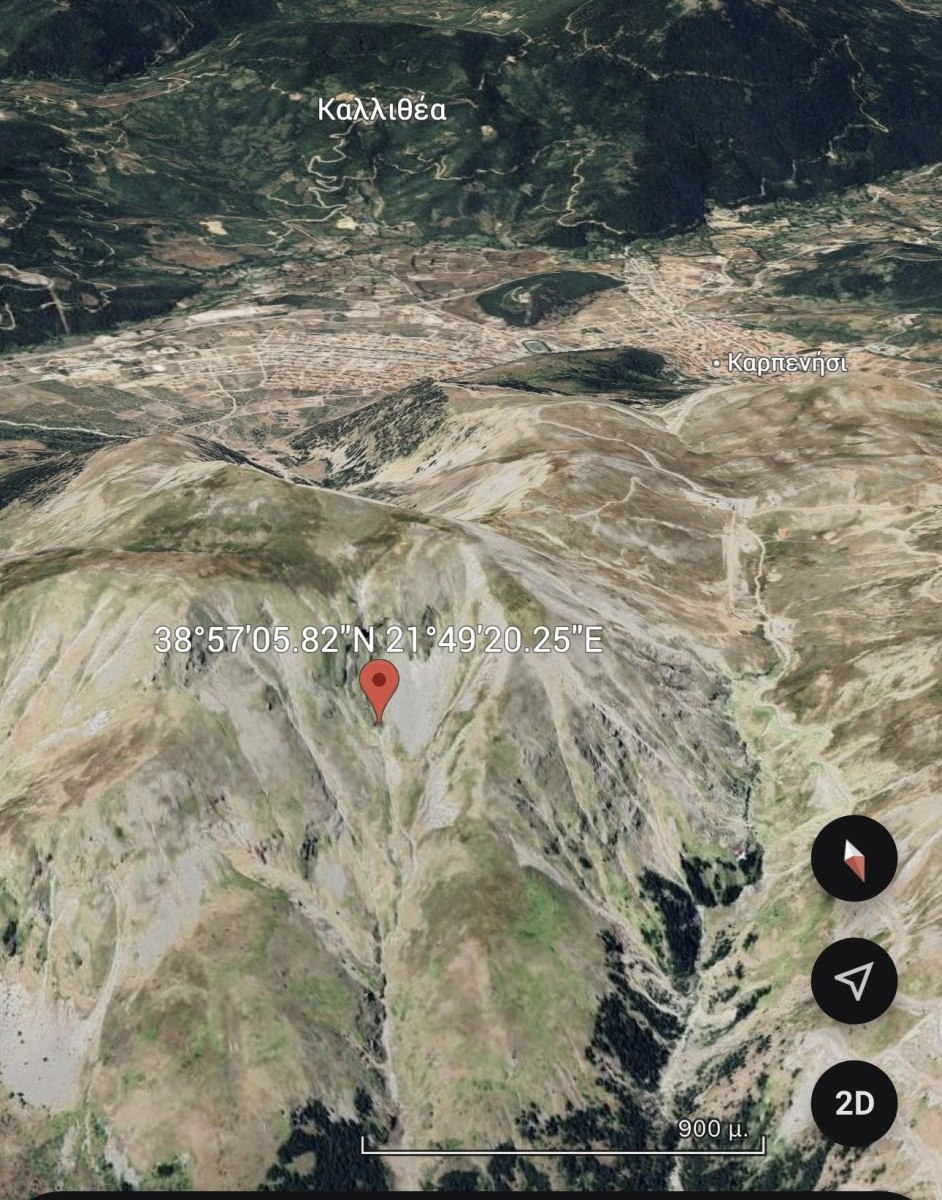Select the Καλλιθέα place label
942x1200 pixels.
(382, 109)
